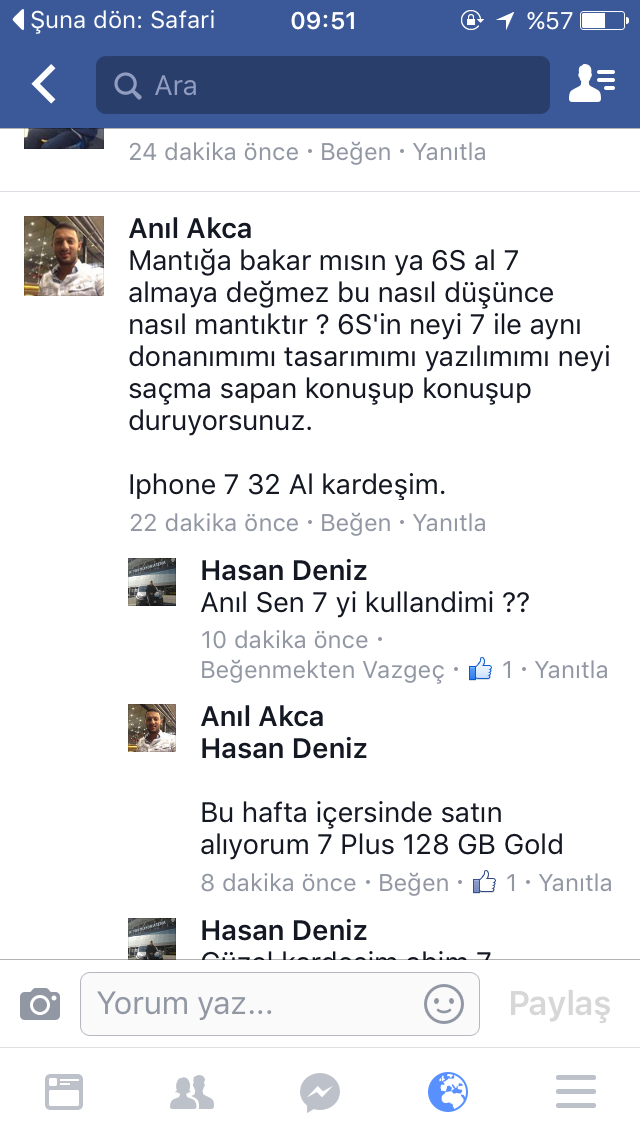640x1136 pixels.
Task: Like Anıl Akca's comment from 22 dakika önce
Action: (x=355, y=523)
